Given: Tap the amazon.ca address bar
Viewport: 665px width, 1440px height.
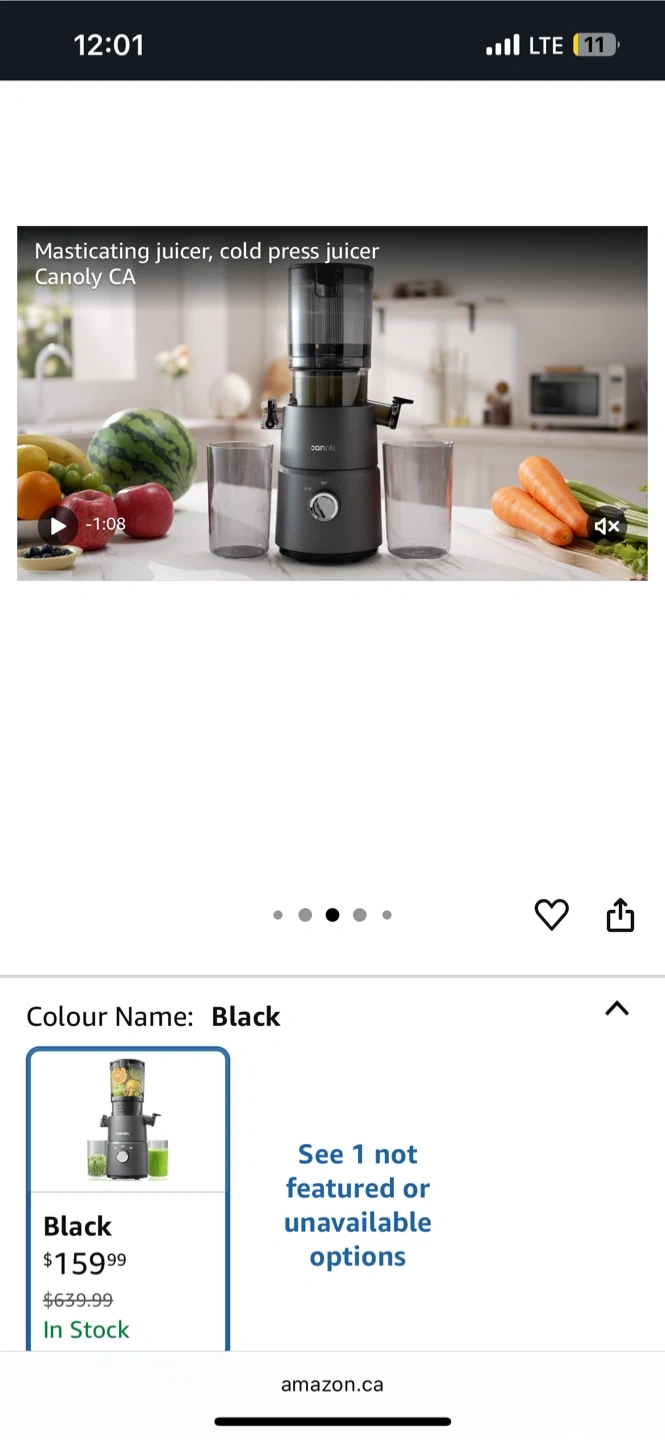Looking at the screenshot, I should [x=332, y=1385].
